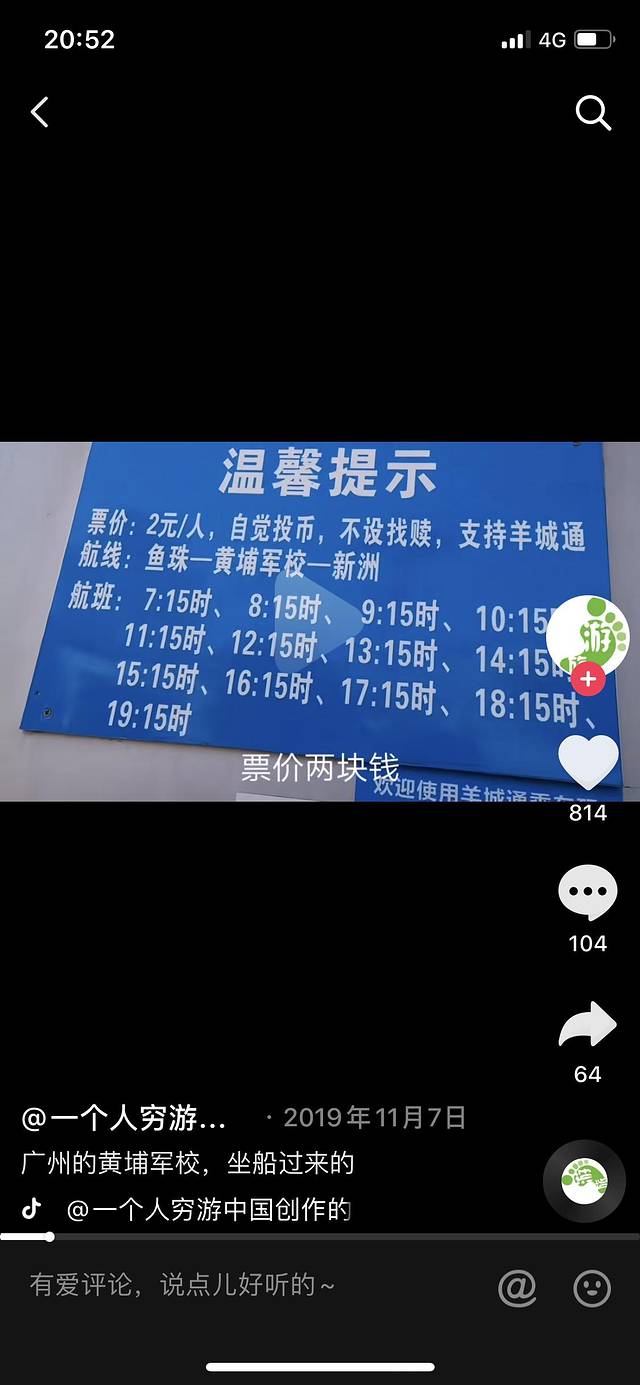Like the video with the heart icon
Viewport: 640px width, 1385px height.
pyautogui.click(x=588, y=762)
